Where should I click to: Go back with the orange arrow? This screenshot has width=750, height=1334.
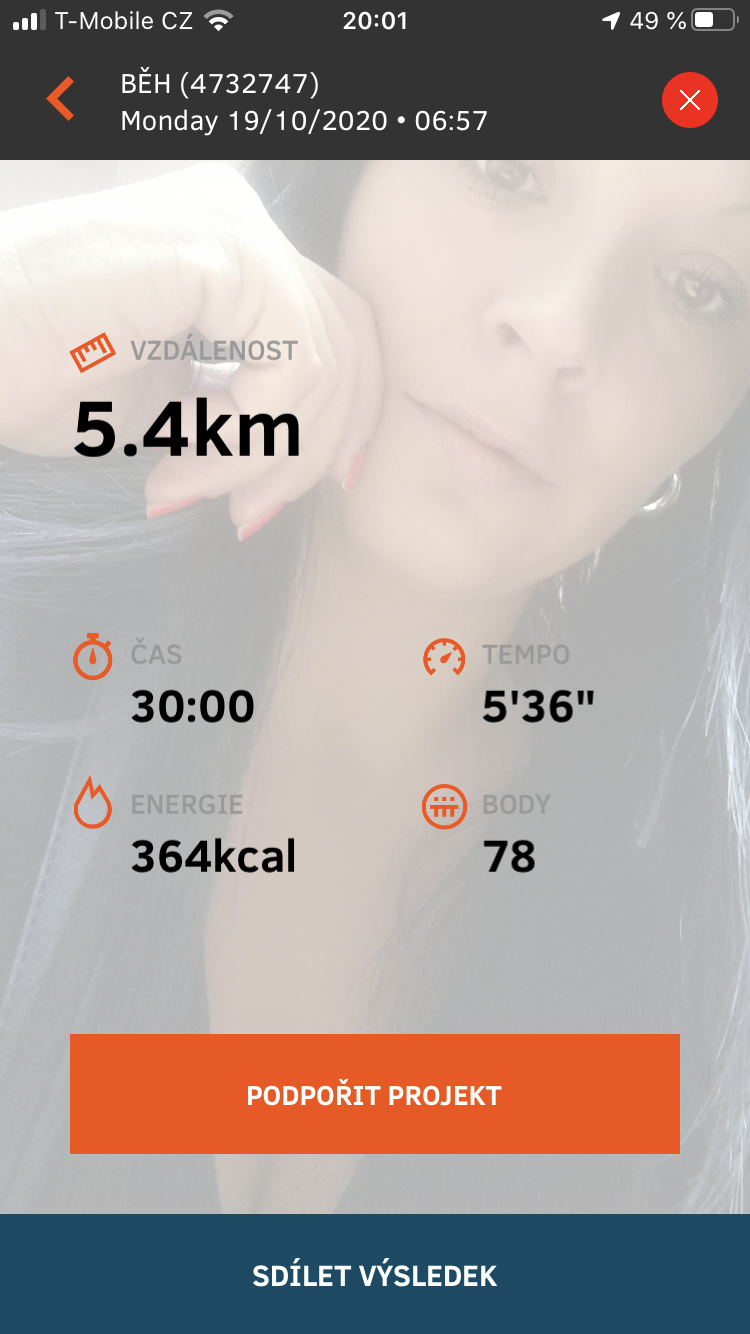(x=61, y=100)
